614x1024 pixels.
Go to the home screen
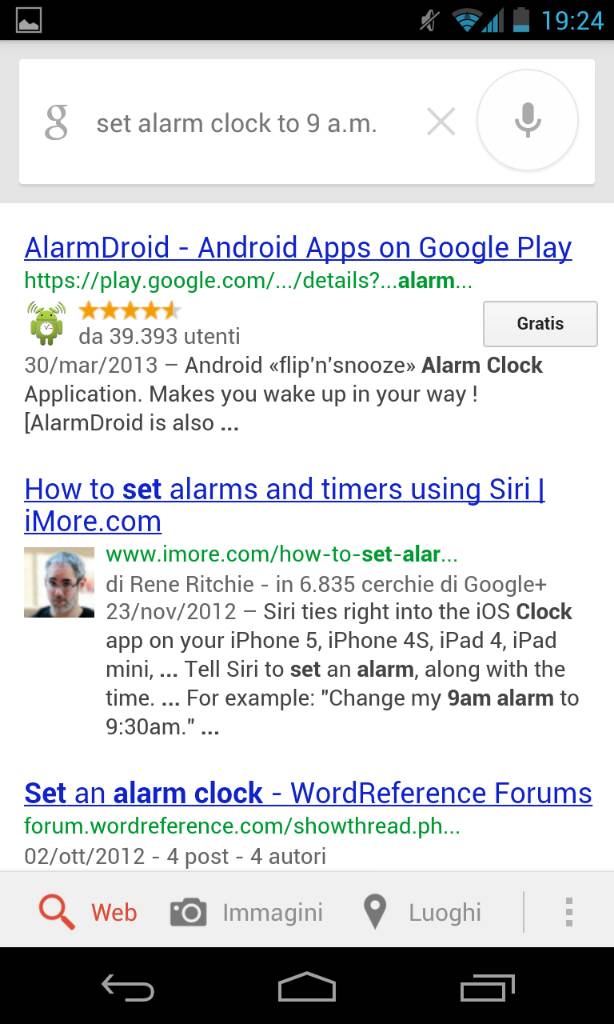[306, 986]
